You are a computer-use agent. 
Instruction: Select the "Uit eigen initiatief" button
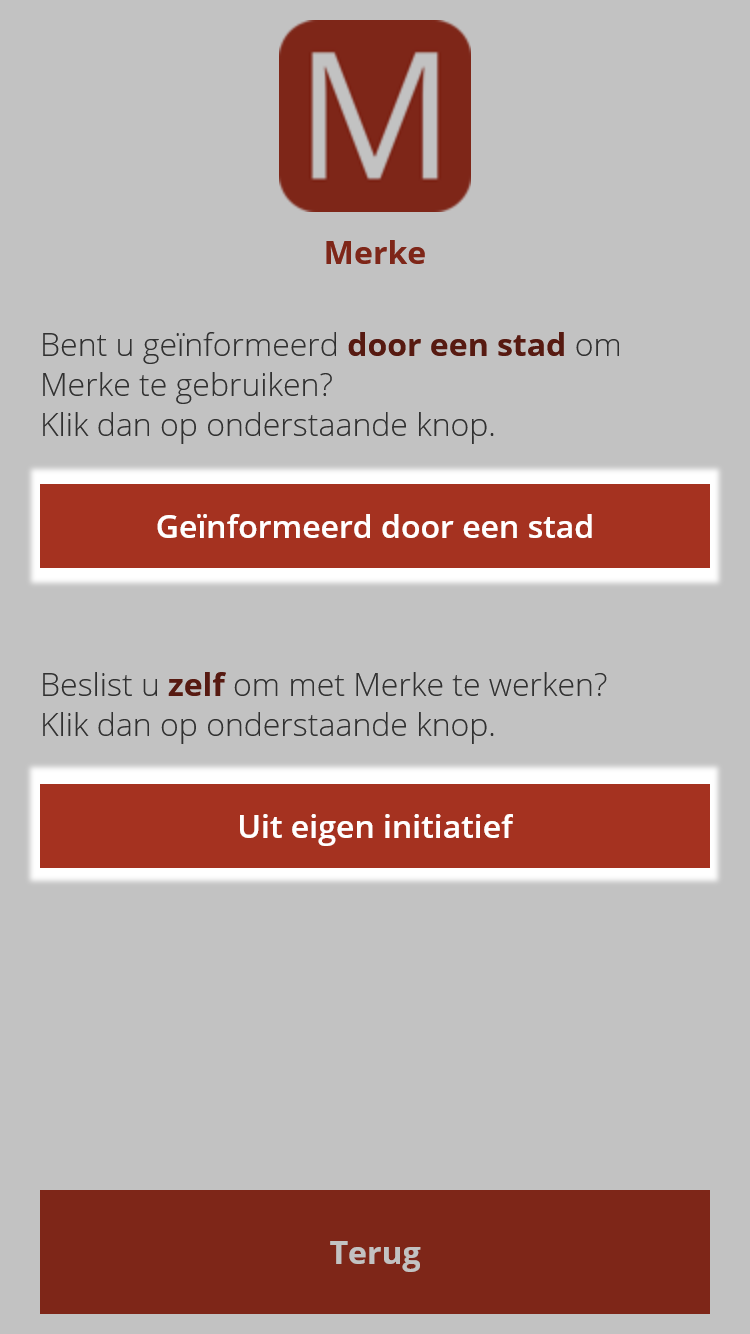[x=375, y=826]
